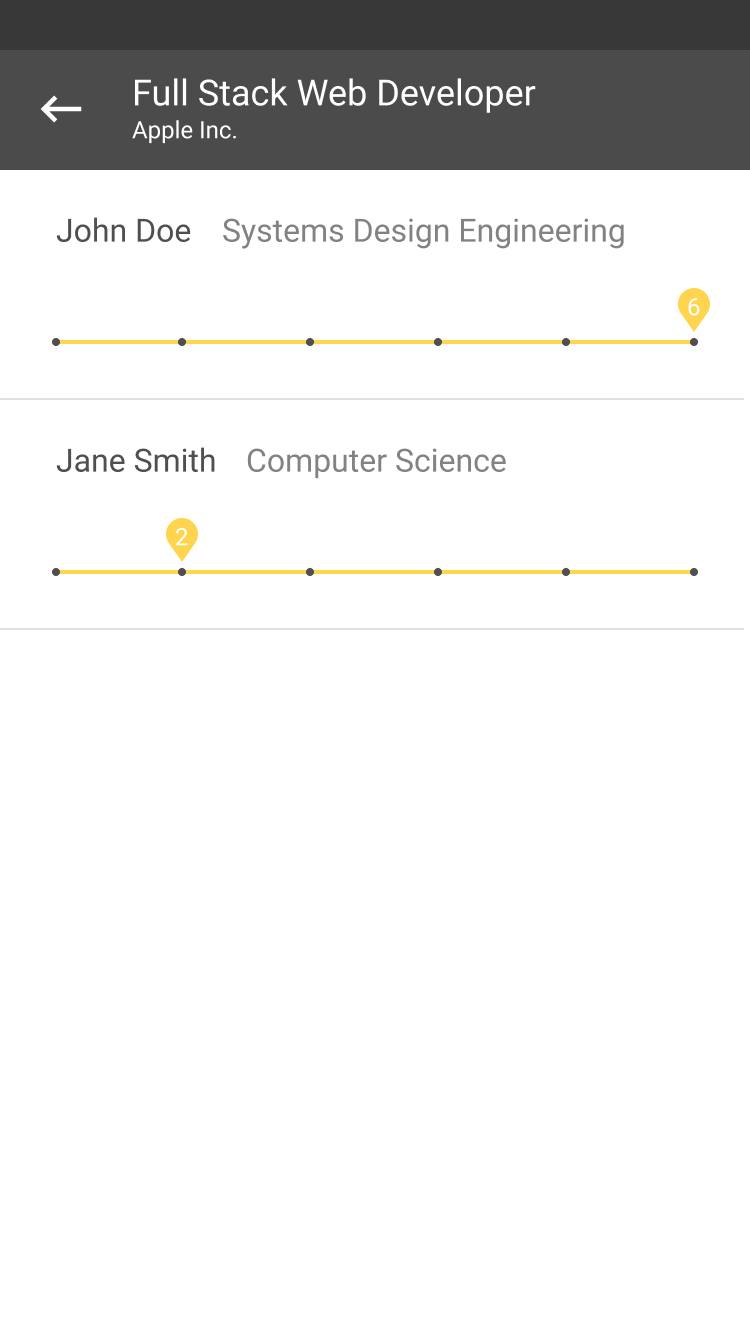Tap the rank 2 marker on Jane Smith's slider
The height and width of the screenshot is (1334, 750).
coord(181,538)
